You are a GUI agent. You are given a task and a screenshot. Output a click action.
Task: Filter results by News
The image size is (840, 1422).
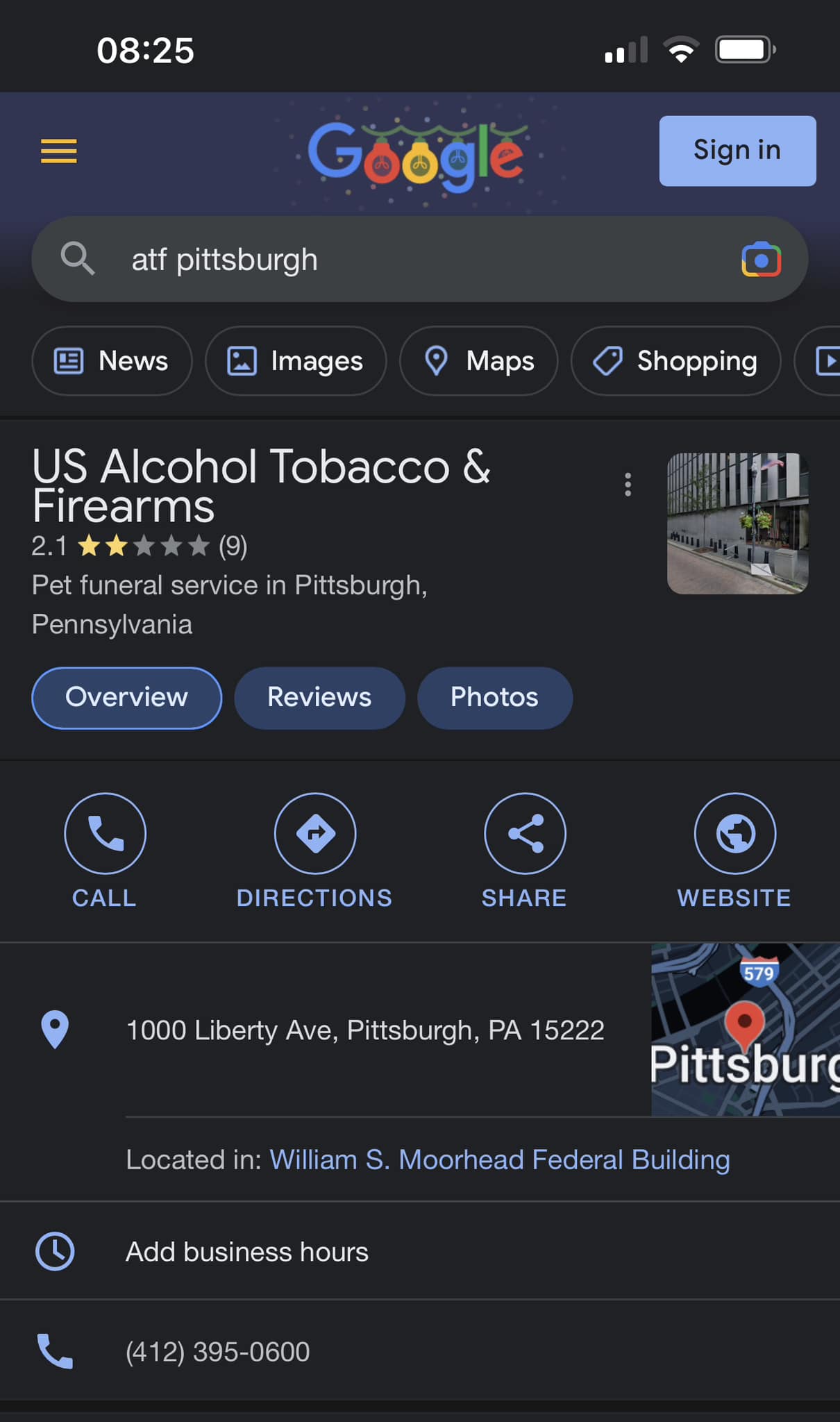112,361
